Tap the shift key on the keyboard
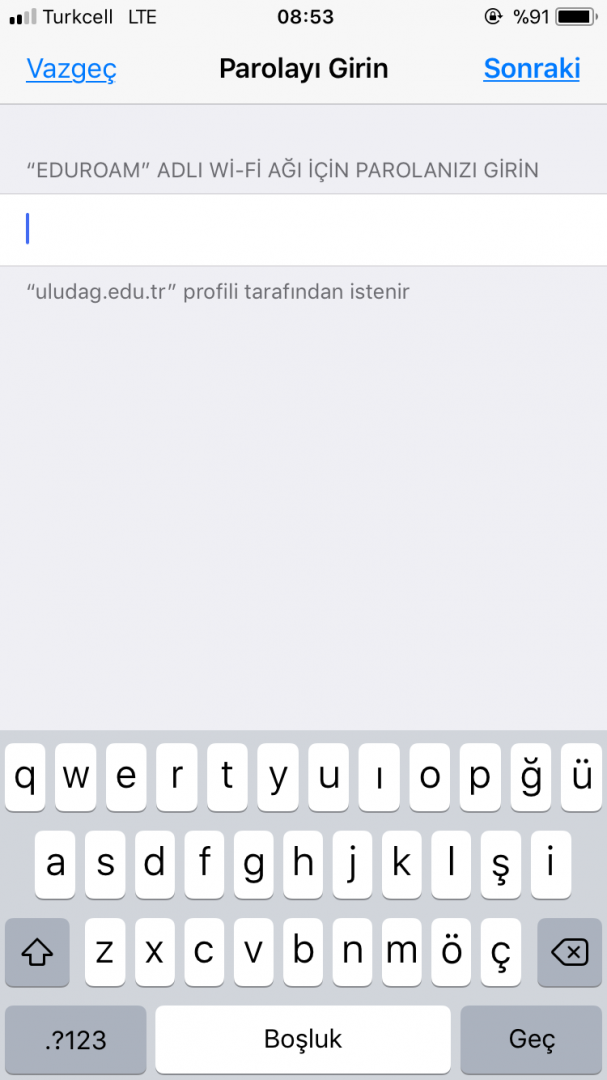Image resolution: width=607 pixels, height=1080 pixels. [x=37, y=953]
